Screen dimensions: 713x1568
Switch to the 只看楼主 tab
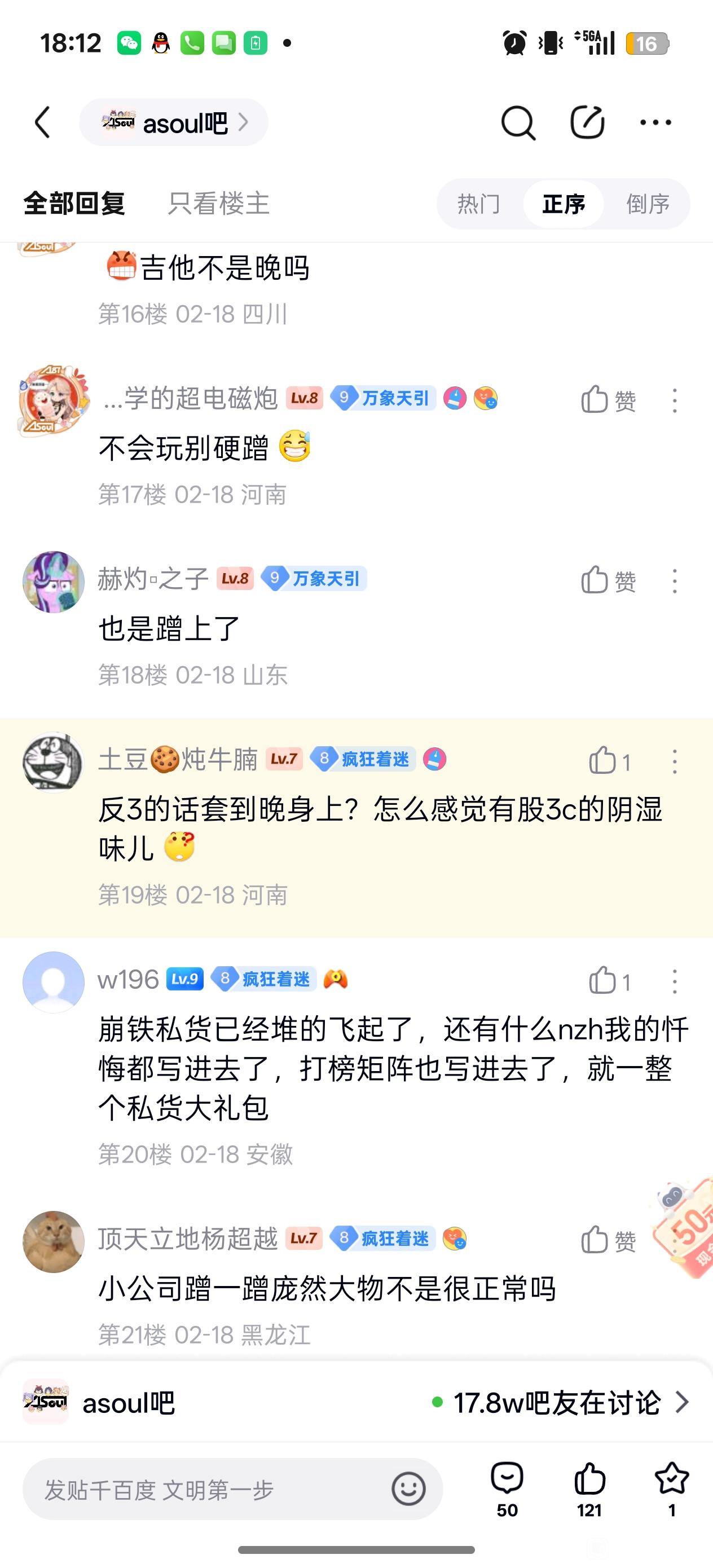(x=219, y=204)
